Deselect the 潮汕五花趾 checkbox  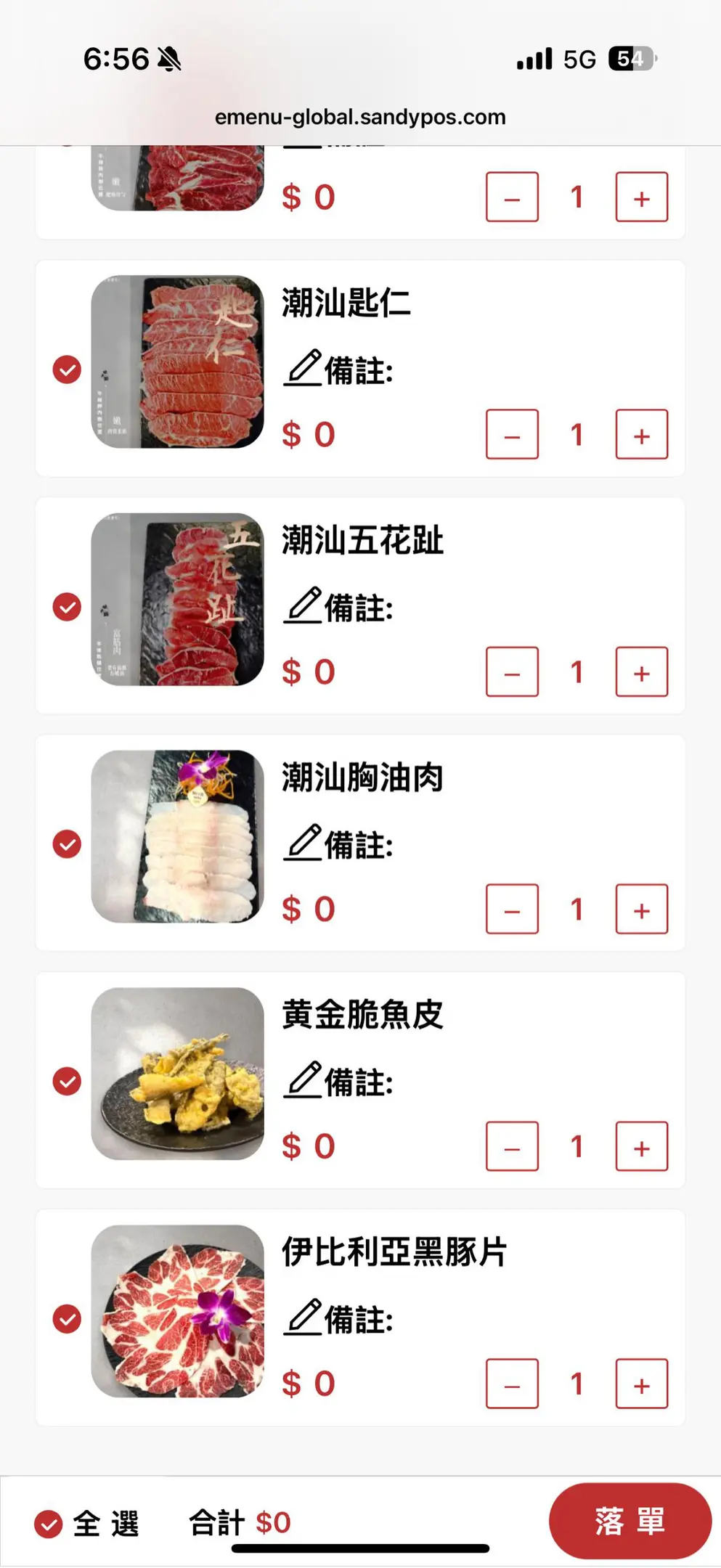[x=67, y=607]
